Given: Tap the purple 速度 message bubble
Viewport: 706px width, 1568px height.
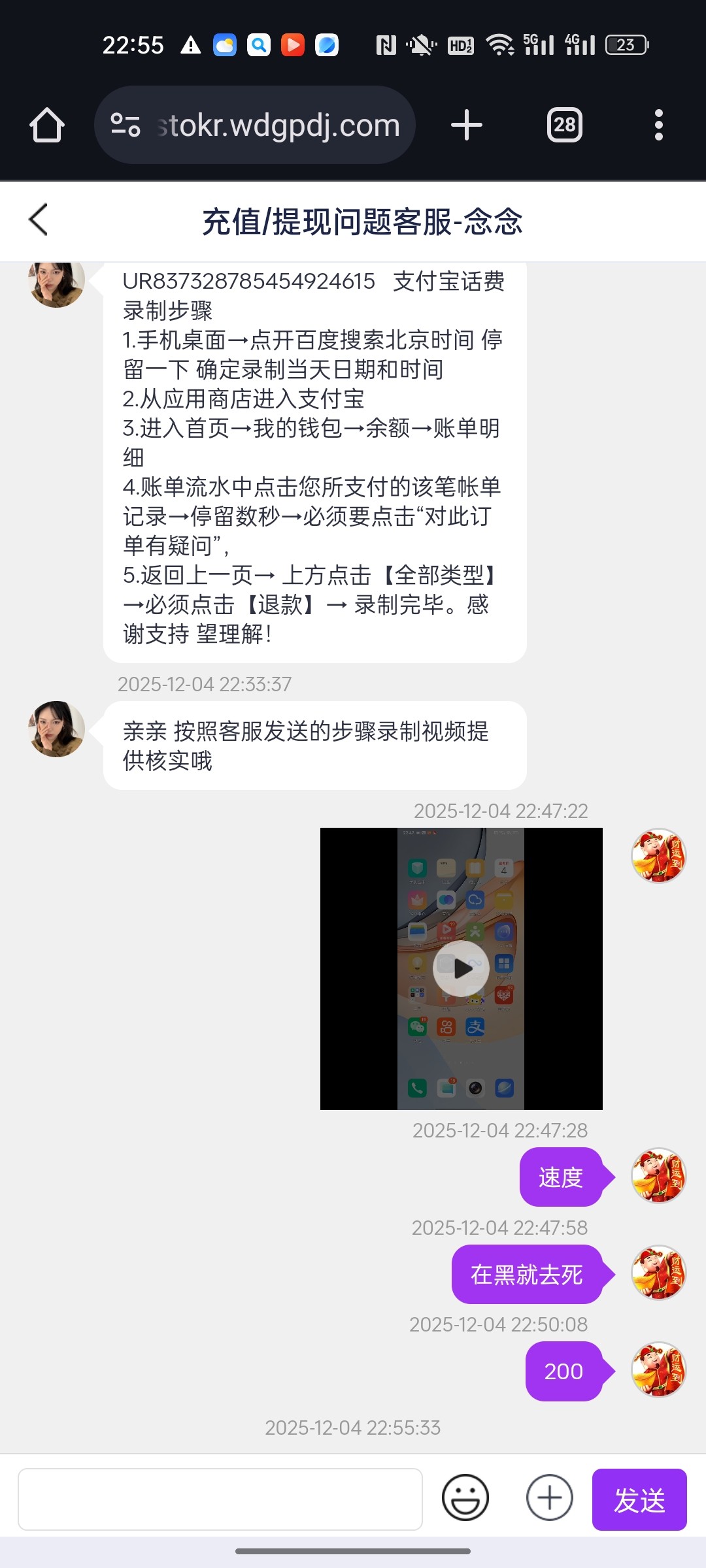Looking at the screenshot, I should (560, 1178).
